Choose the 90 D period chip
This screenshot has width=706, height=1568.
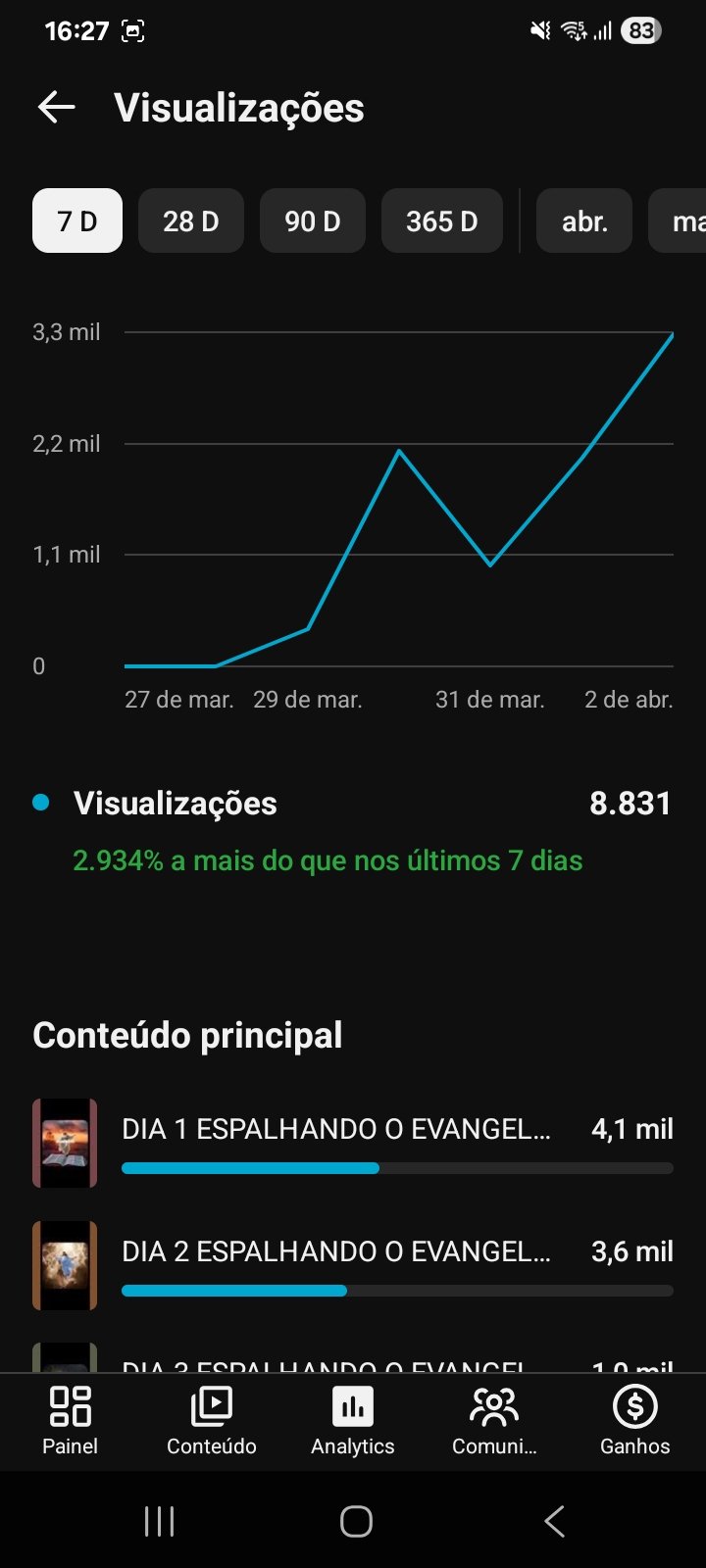click(x=313, y=220)
